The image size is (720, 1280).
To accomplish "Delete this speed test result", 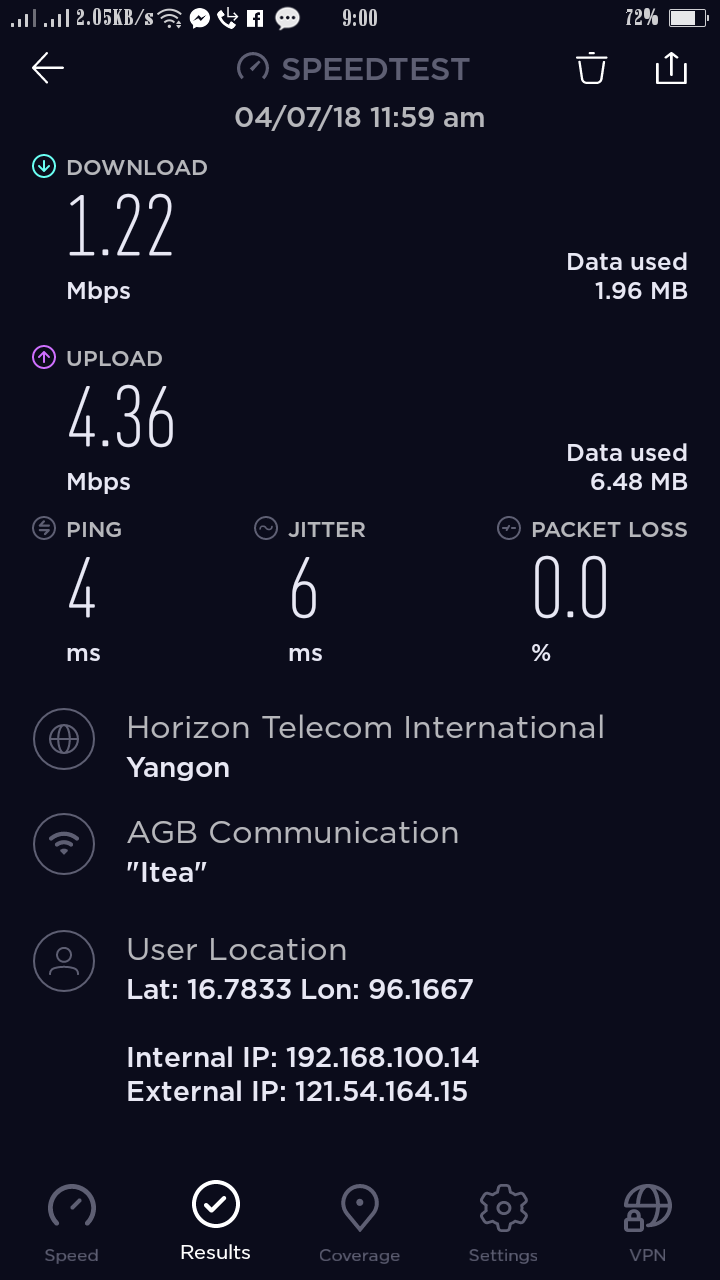I will click(x=591, y=68).
